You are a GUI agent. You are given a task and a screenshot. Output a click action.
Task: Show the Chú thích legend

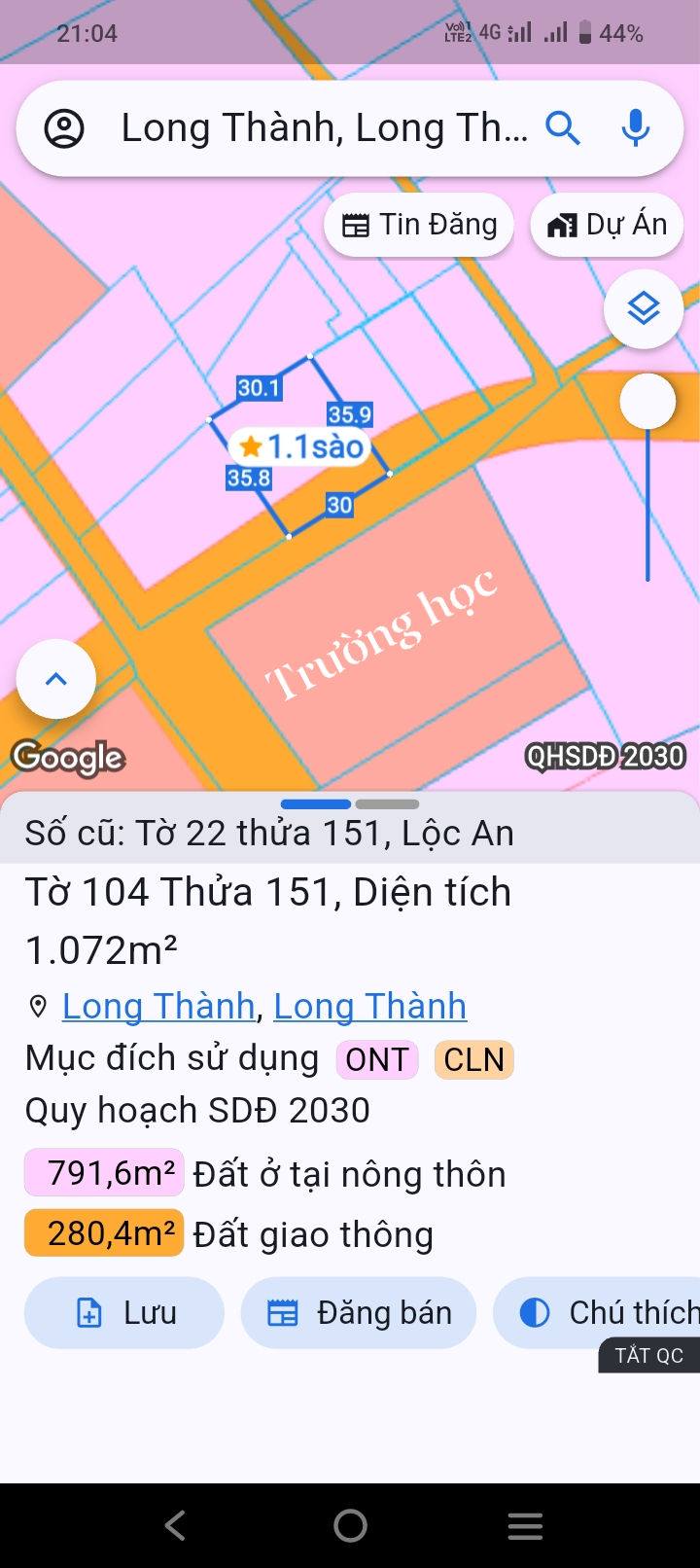pyautogui.click(x=597, y=1312)
